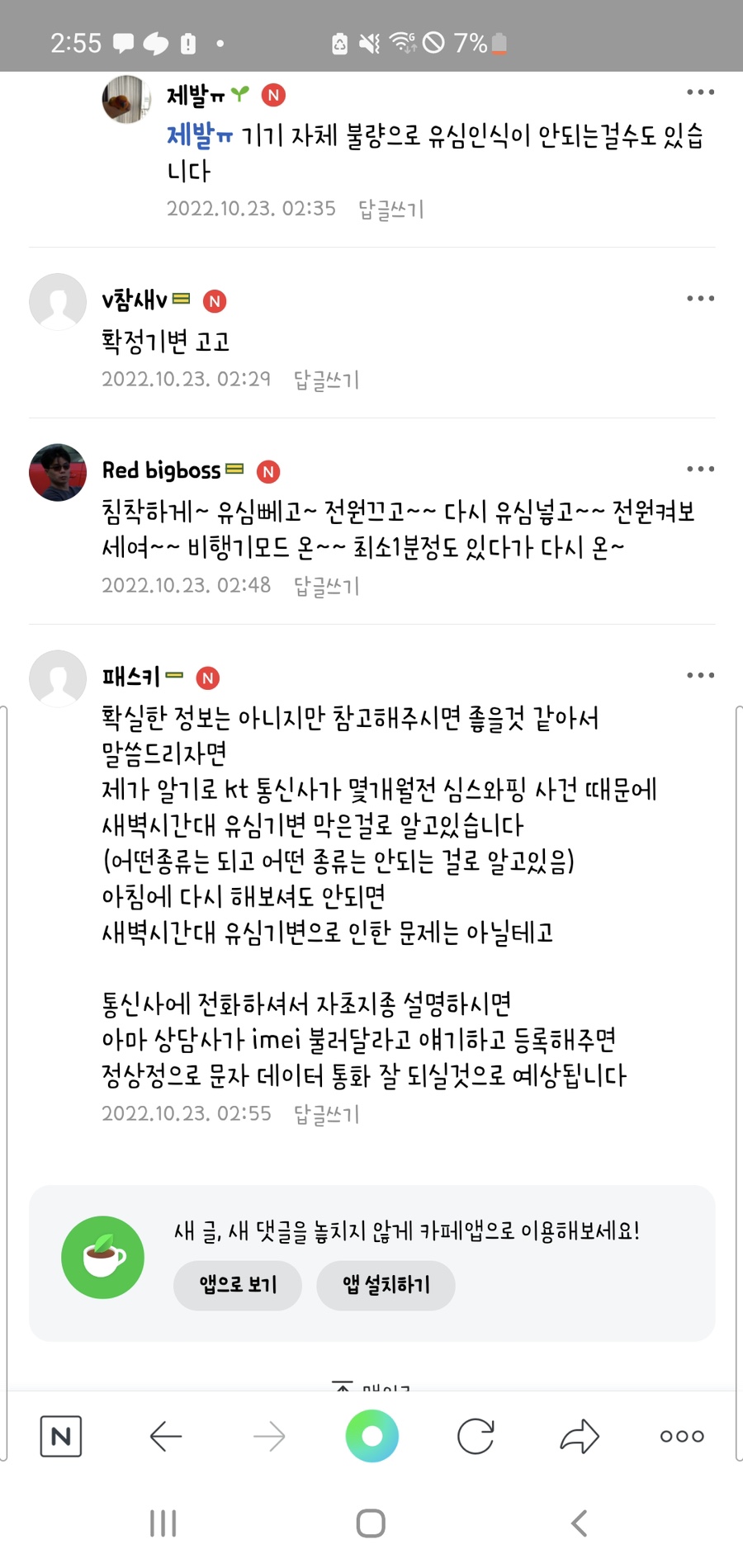View Red bigboss's profile picture

[58, 472]
